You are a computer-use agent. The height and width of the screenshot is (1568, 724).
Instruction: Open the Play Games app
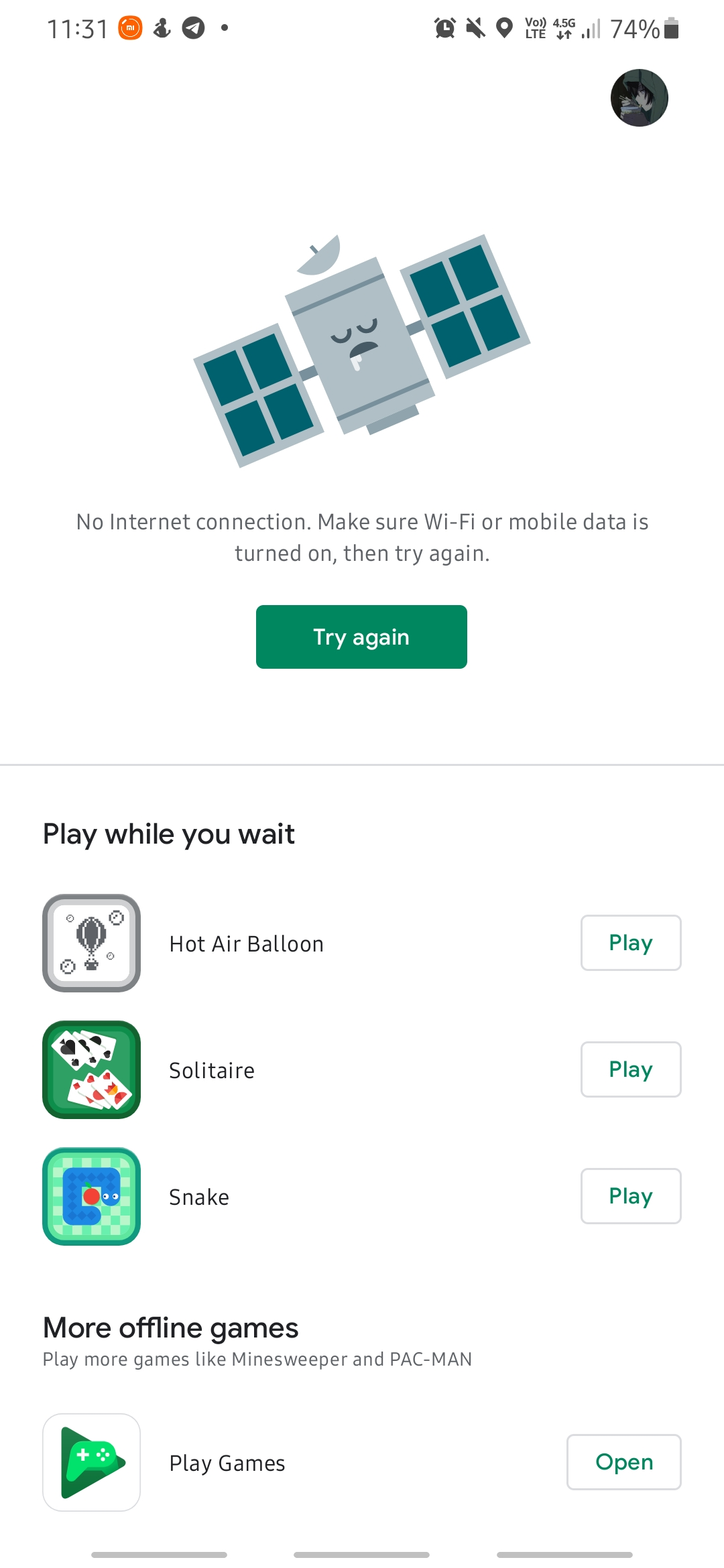coord(624,1462)
